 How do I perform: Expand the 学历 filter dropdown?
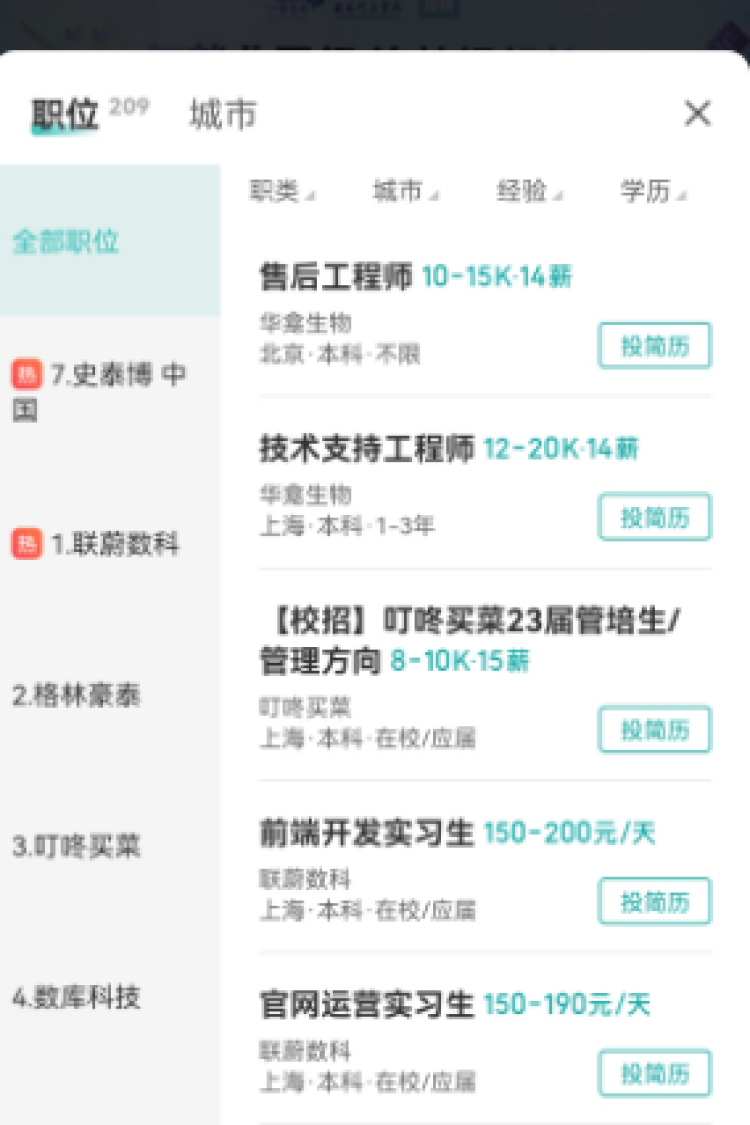[x=652, y=192]
